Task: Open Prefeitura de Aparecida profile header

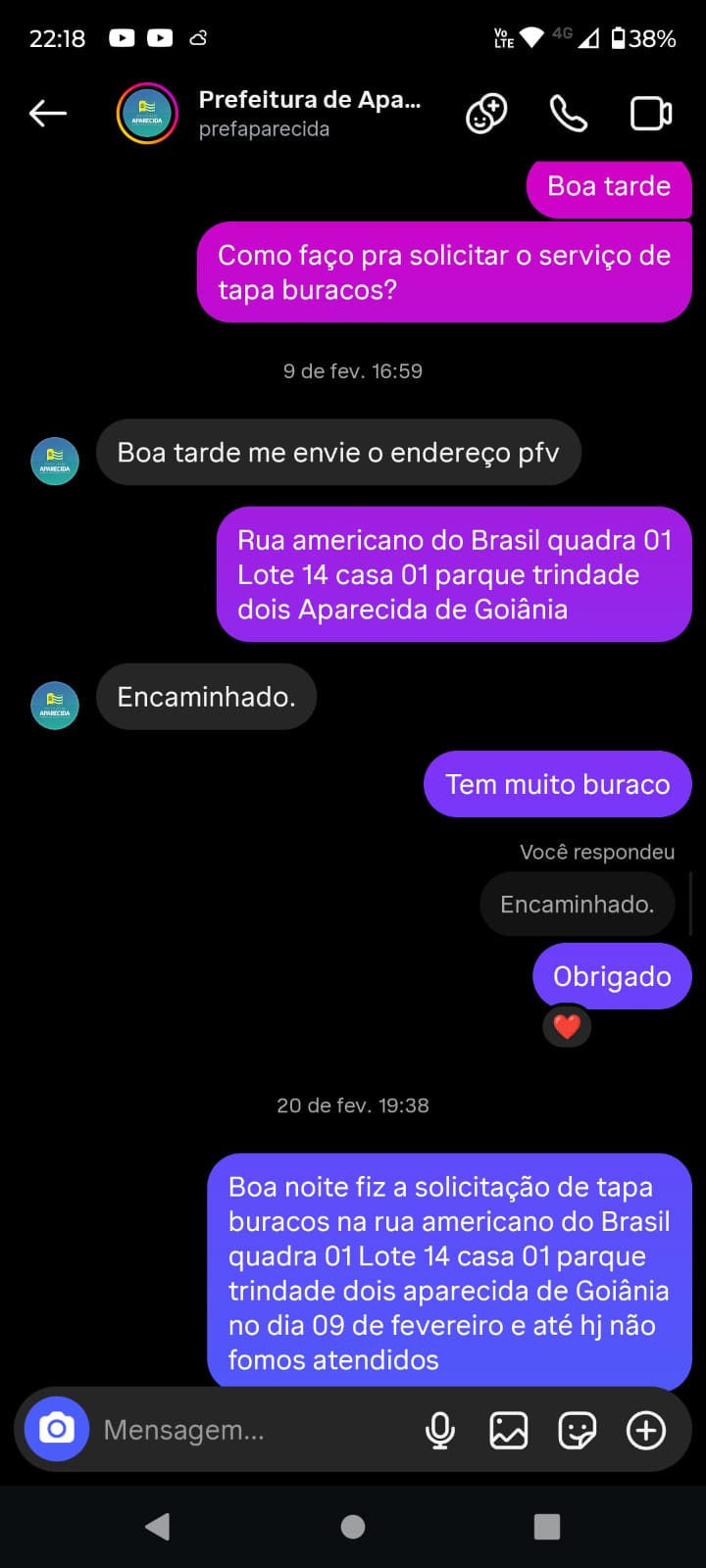Action: click(309, 114)
